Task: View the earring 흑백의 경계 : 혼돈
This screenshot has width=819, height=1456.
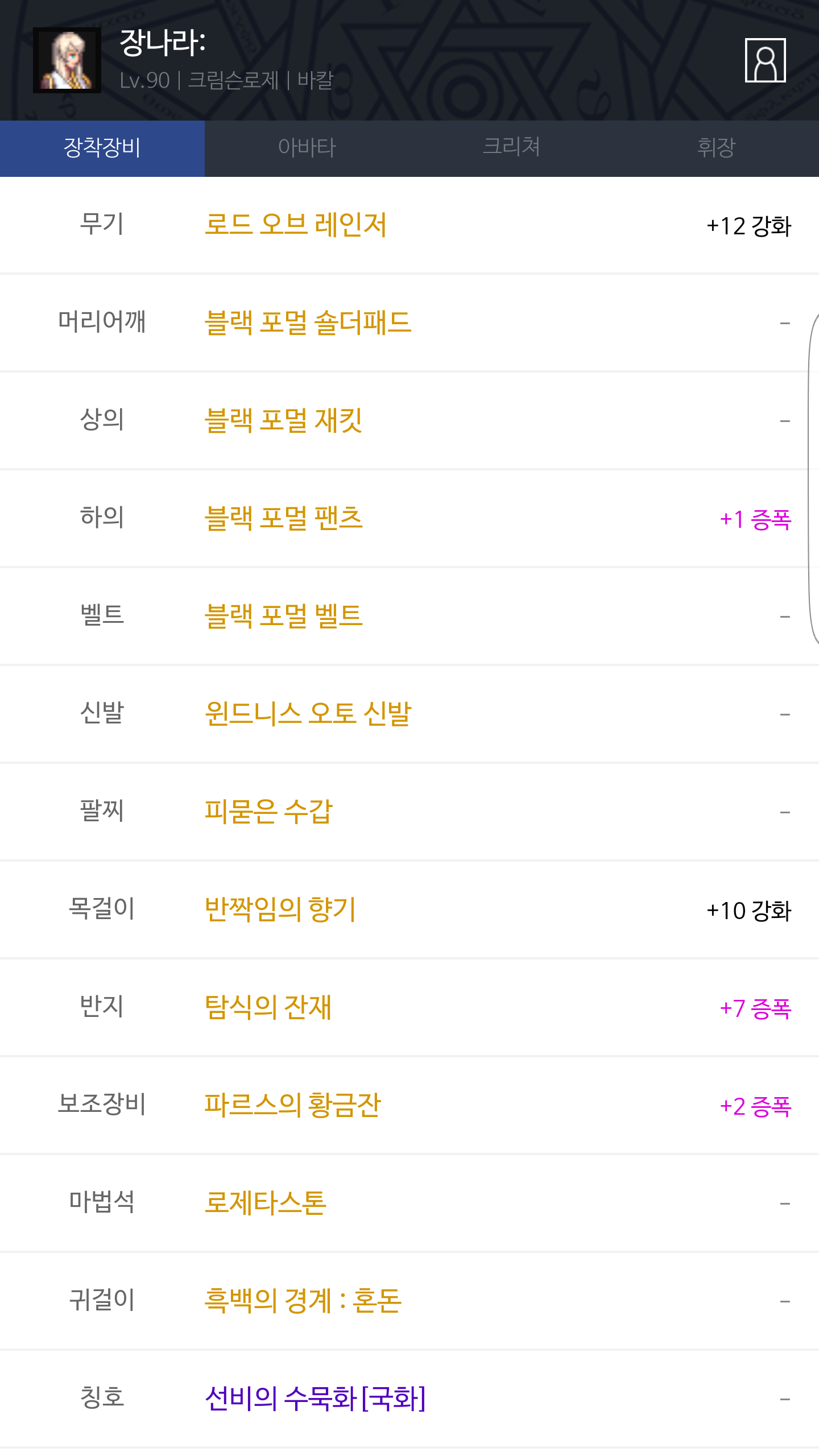Action: click(x=303, y=1301)
